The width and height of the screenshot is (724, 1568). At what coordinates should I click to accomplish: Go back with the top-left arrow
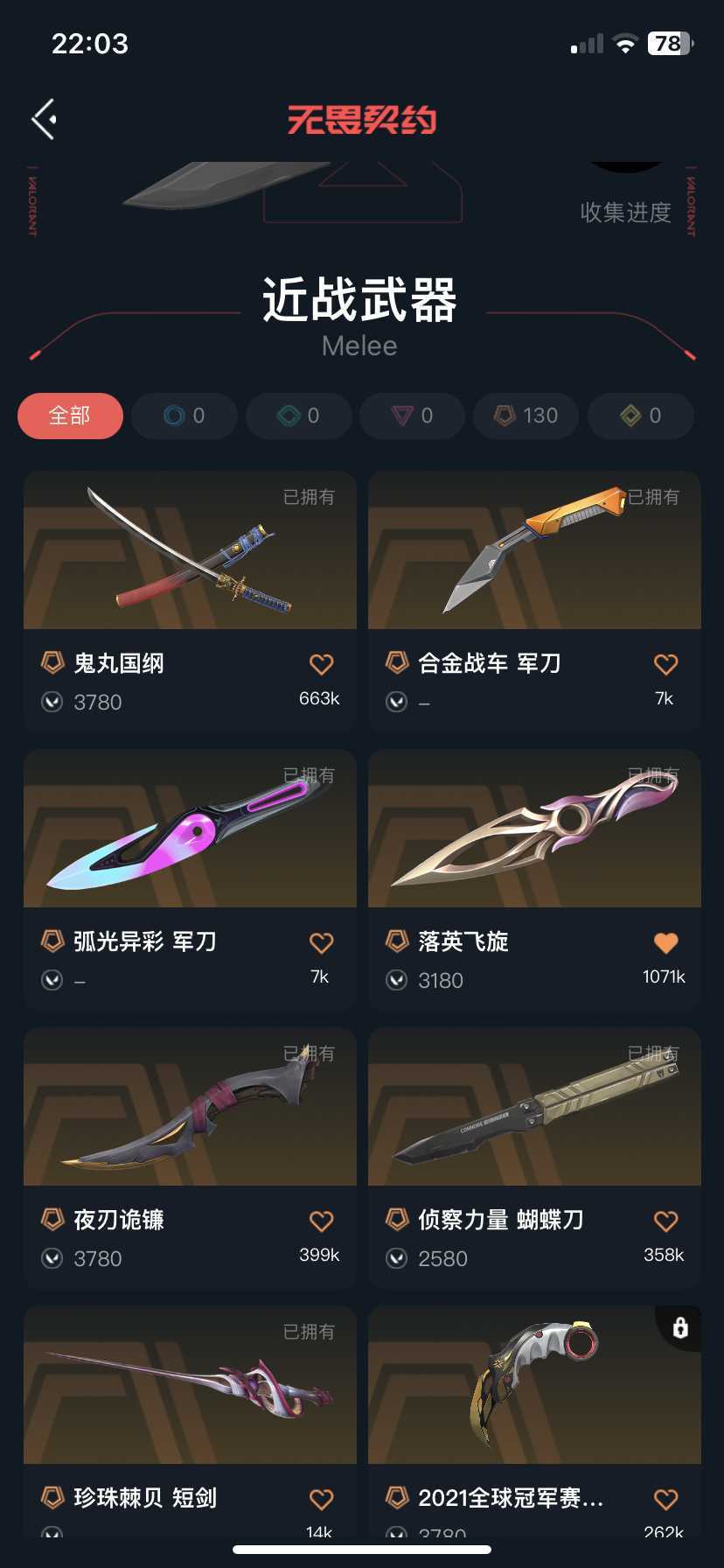pyautogui.click(x=45, y=119)
